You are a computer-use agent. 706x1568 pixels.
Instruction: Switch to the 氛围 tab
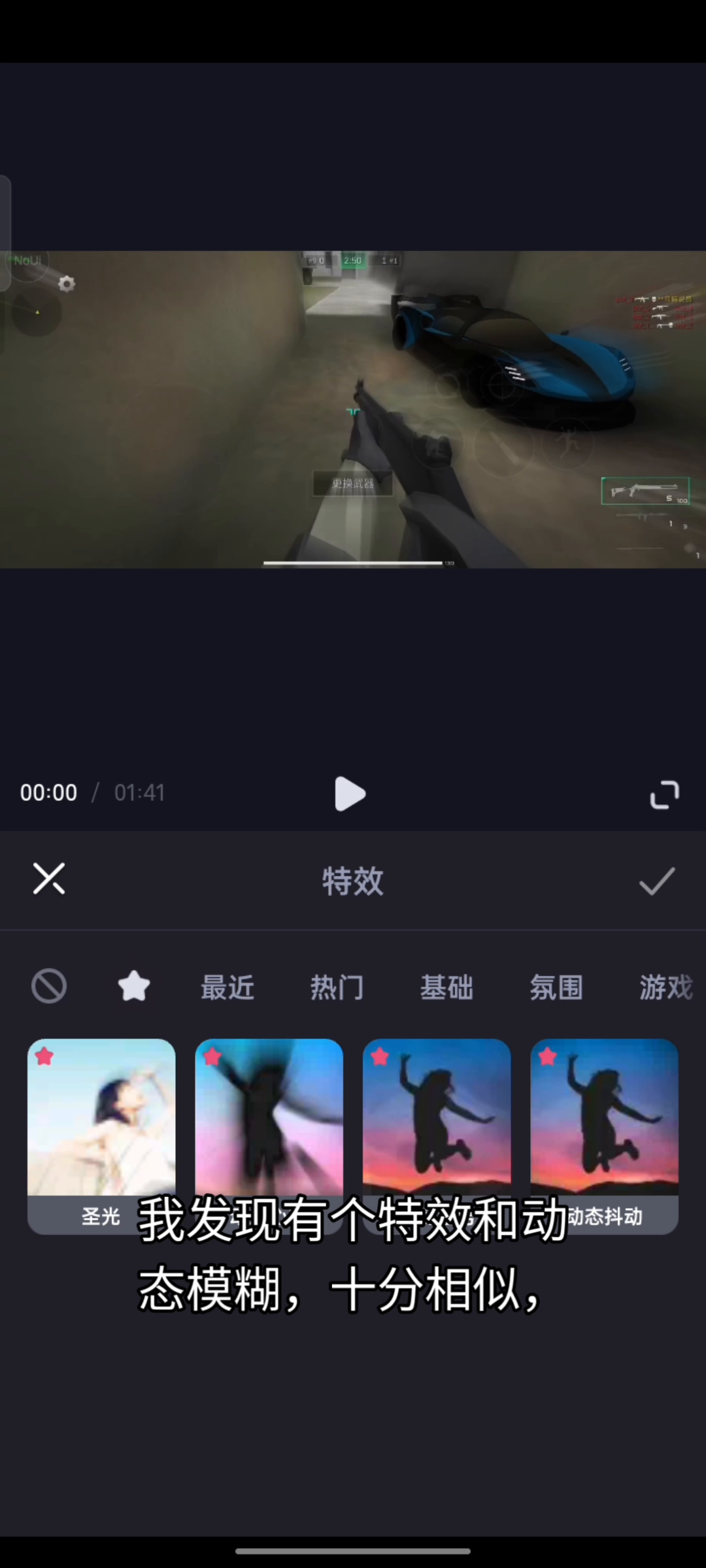556,987
